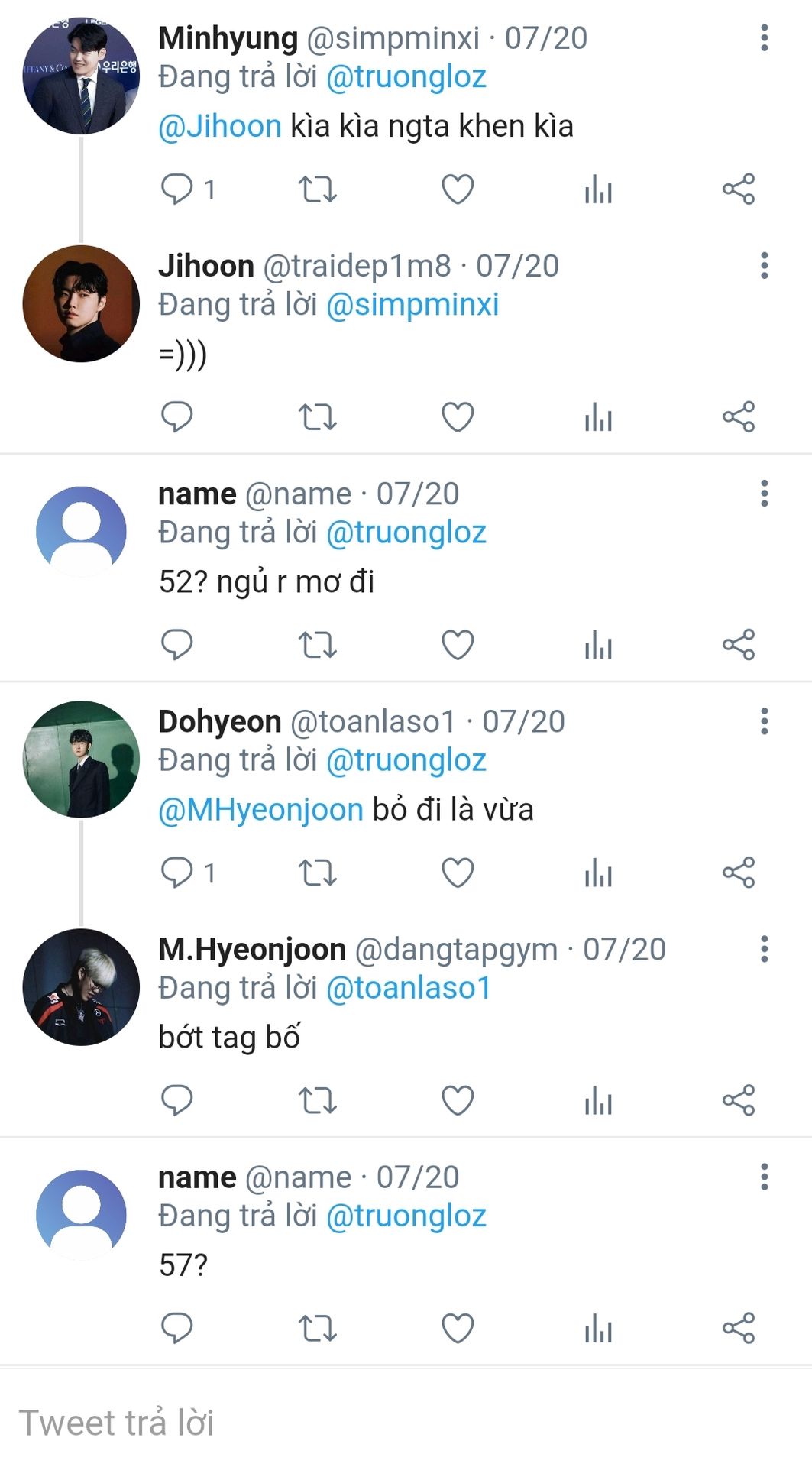812x1467 pixels.
Task: View analytics of Minhyung's tweet
Action: click(x=598, y=189)
